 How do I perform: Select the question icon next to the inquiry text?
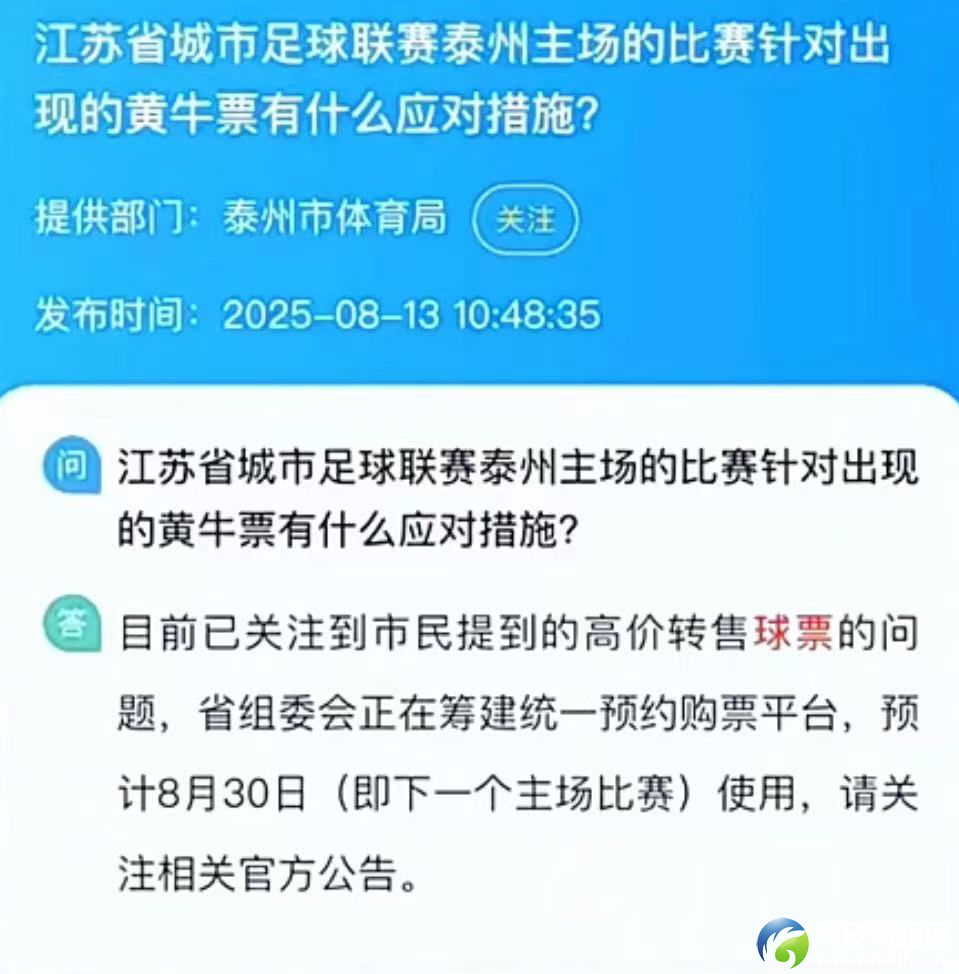coord(69,465)
